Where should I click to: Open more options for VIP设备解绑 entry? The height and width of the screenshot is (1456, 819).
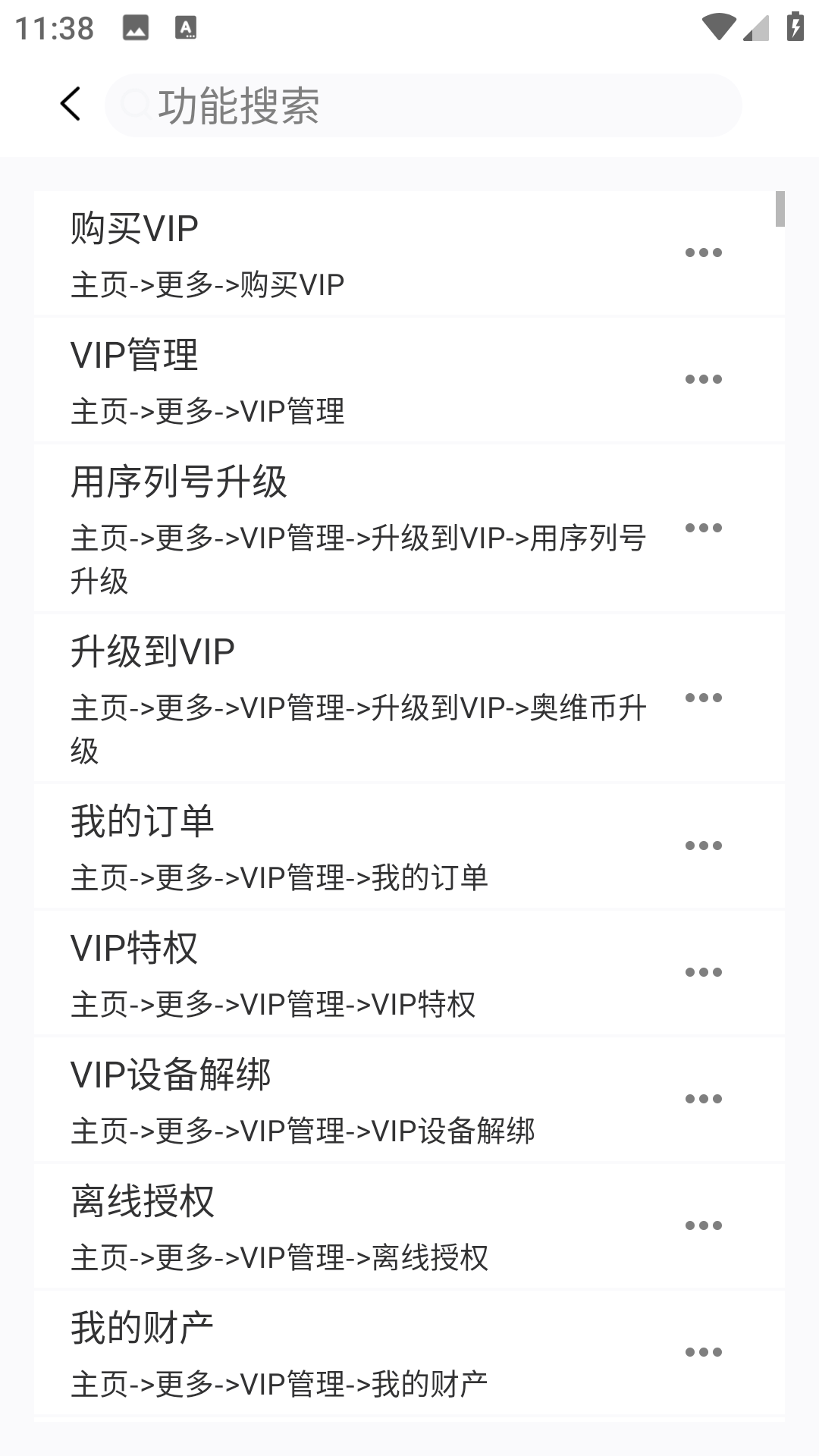pos(704,1097)
